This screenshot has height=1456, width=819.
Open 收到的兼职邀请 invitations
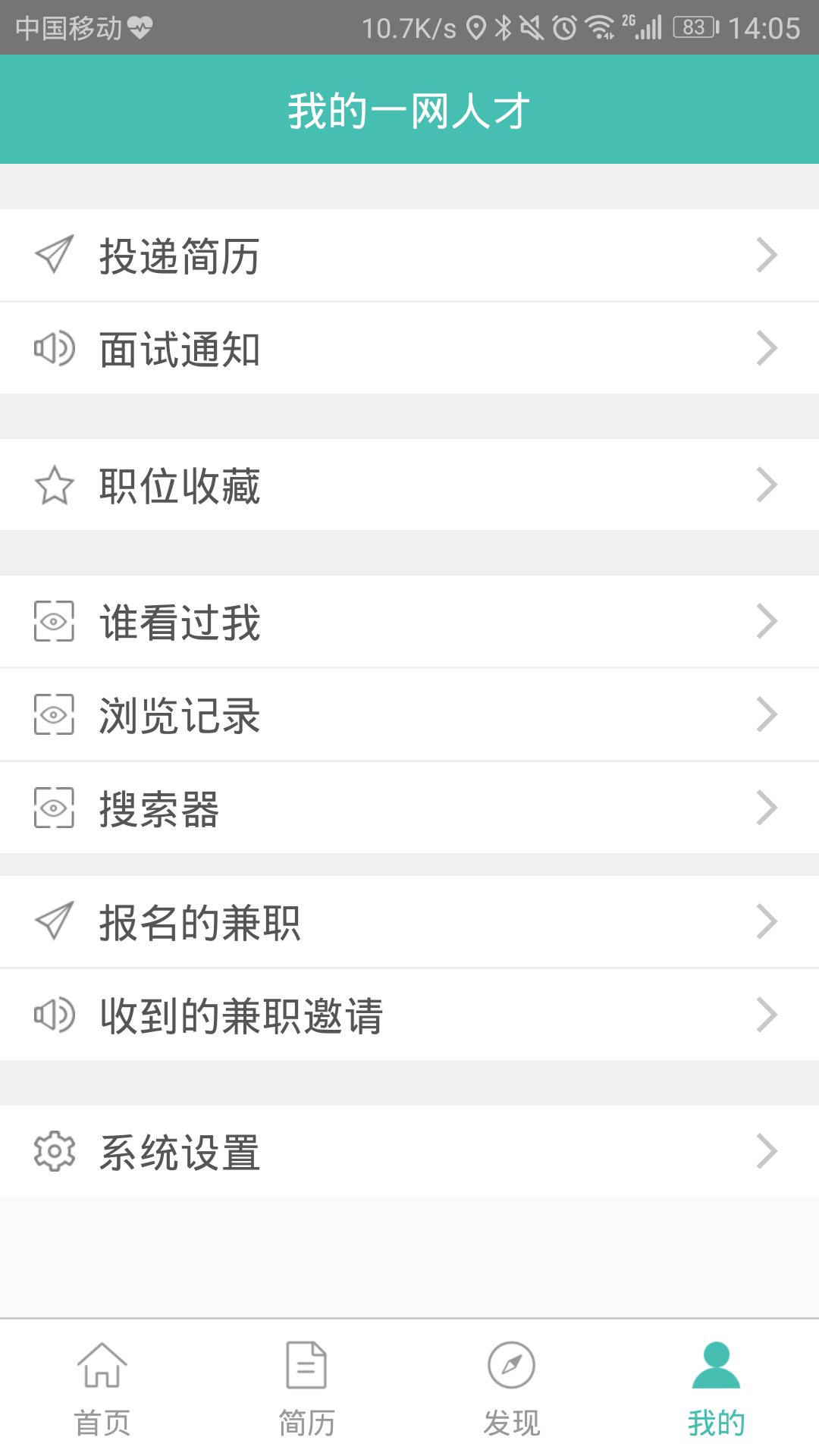pos(409,1015)
